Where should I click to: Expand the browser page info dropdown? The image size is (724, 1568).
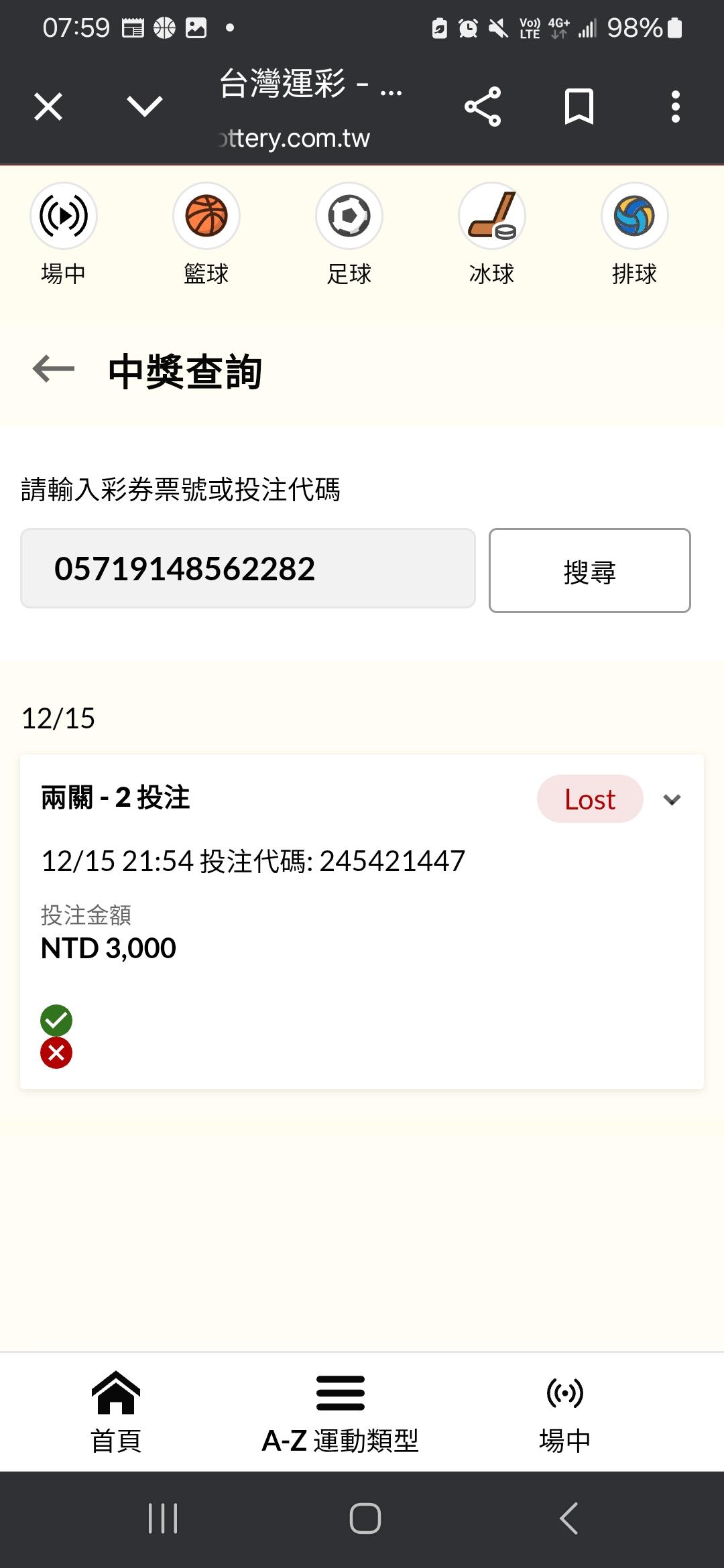click(145, 107)
